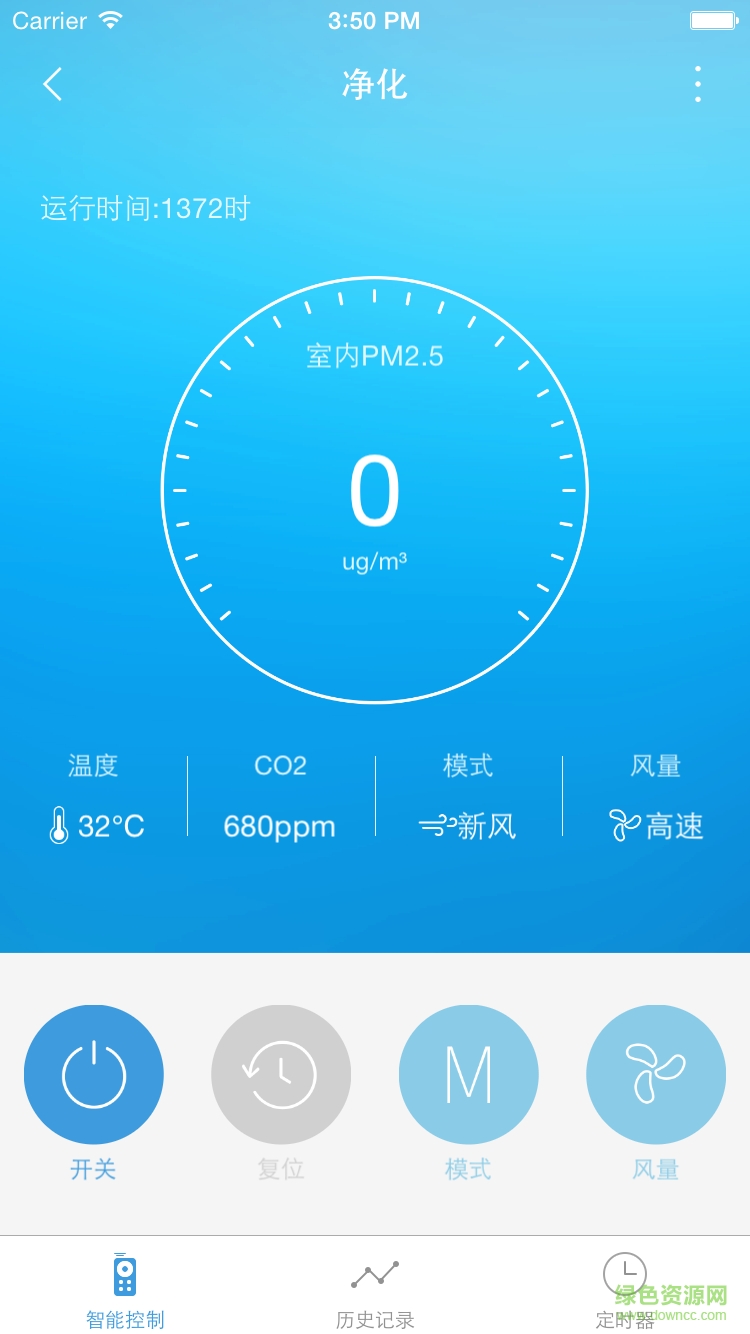Tap the back chevron at top left
This screenshot has width=750, height=1334.
point(52,85)
